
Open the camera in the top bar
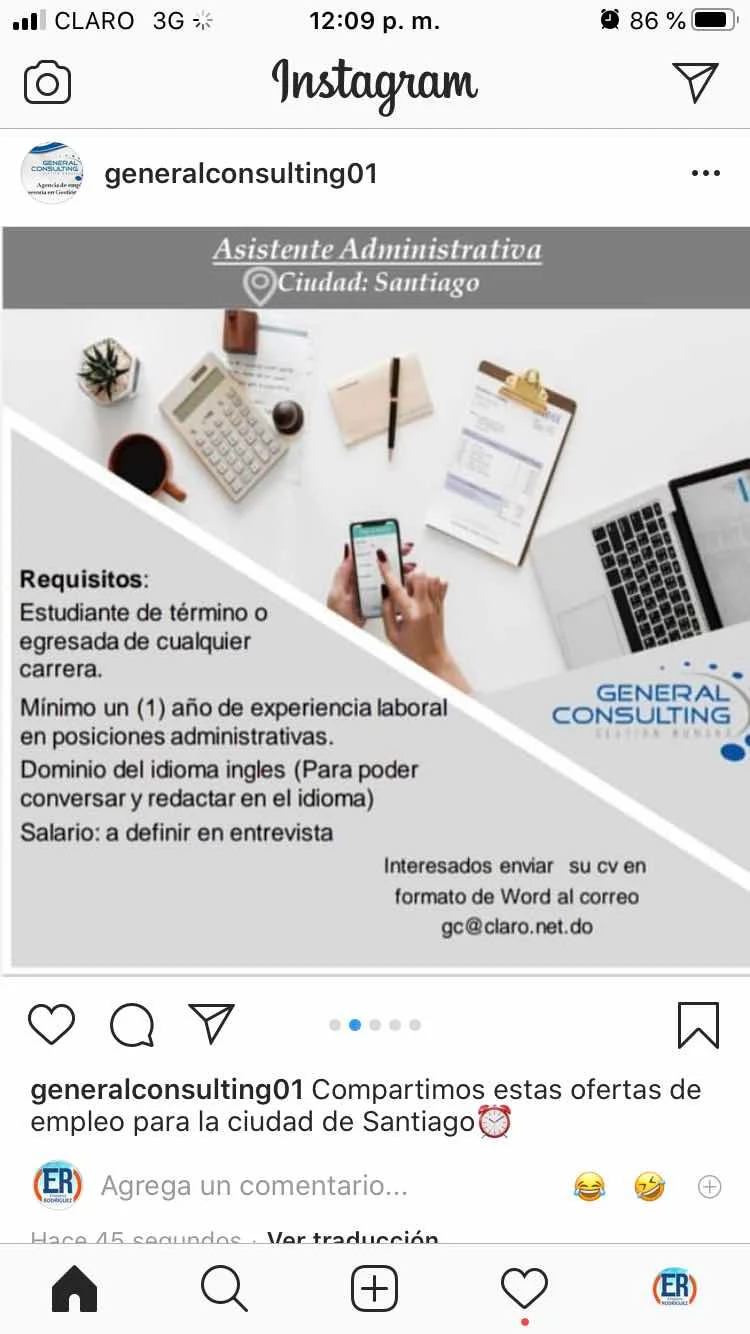(47, 83)
